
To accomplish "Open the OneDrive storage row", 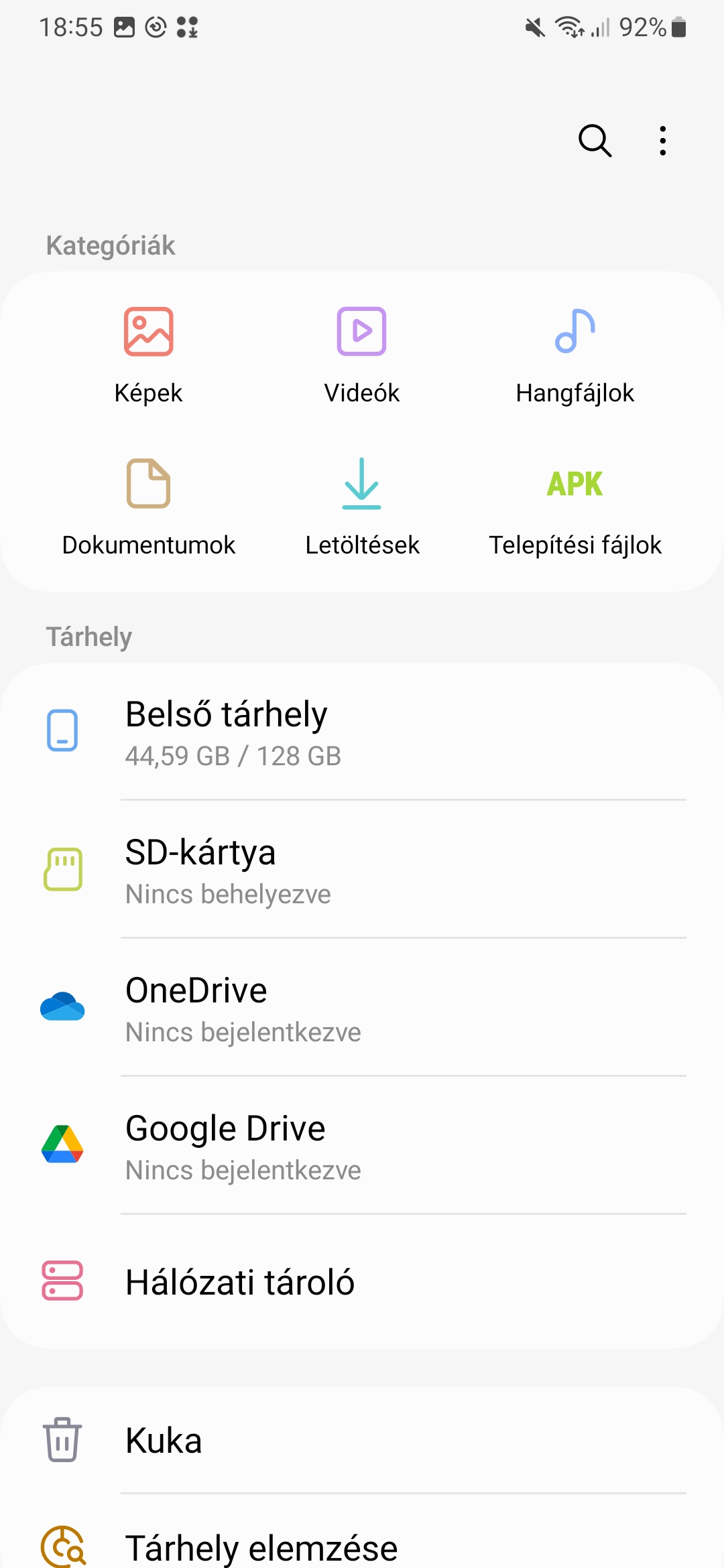I will [362, 1007].
